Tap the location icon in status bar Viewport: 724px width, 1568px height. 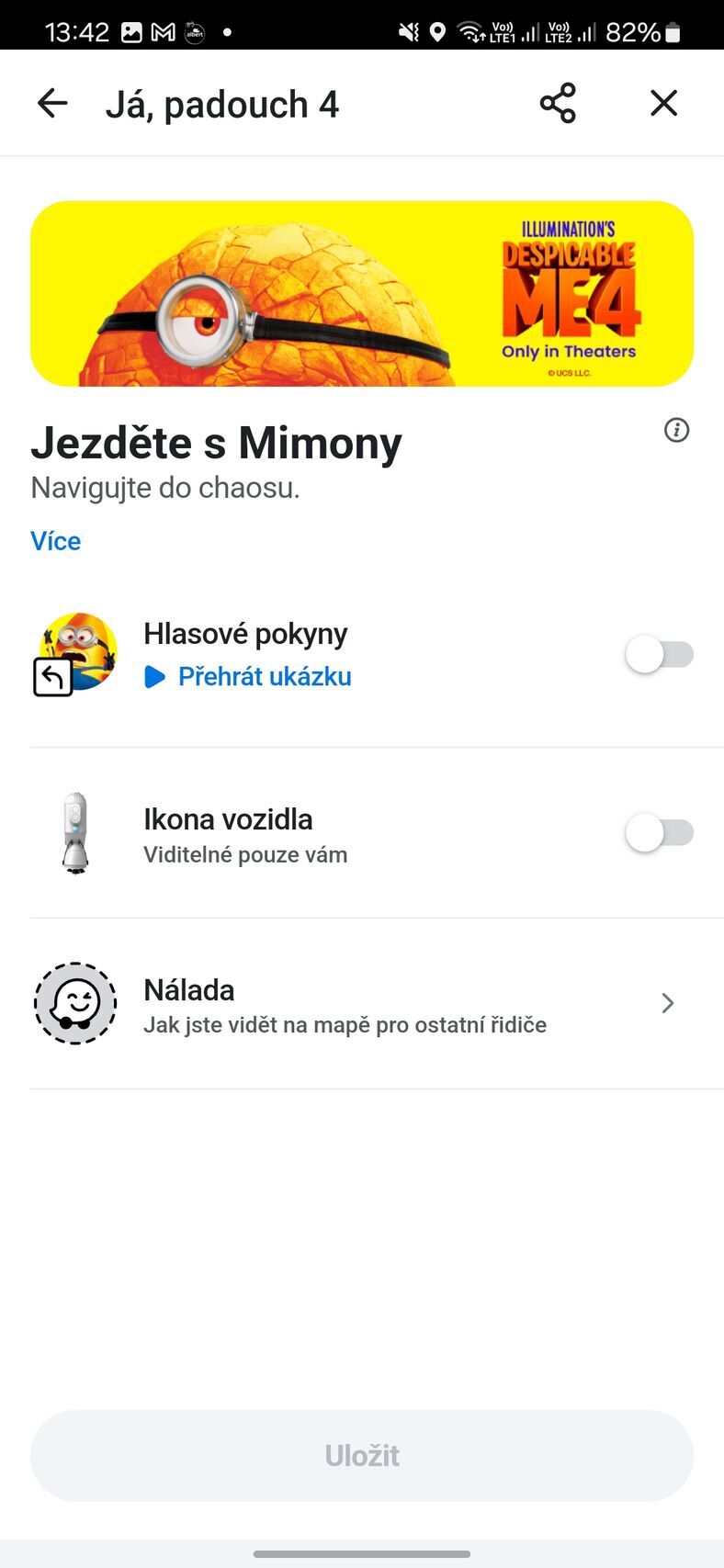[x=436, y=30]
